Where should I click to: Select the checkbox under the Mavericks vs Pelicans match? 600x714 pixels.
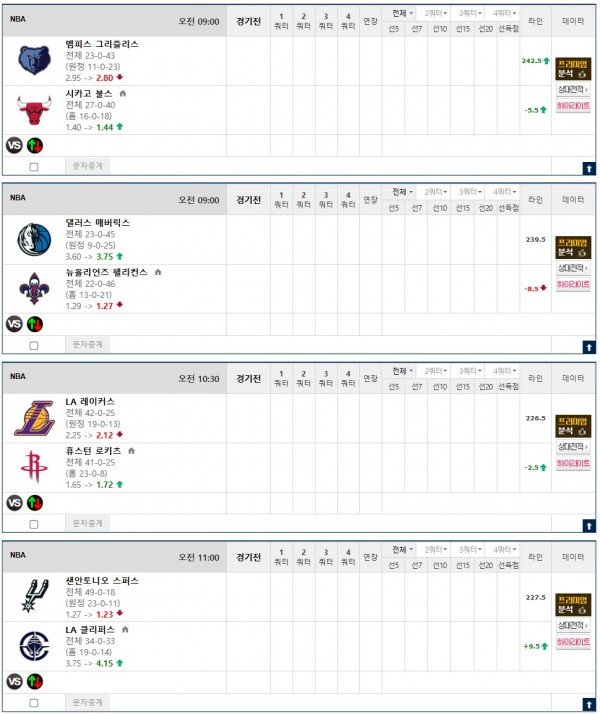click(34, 345)
